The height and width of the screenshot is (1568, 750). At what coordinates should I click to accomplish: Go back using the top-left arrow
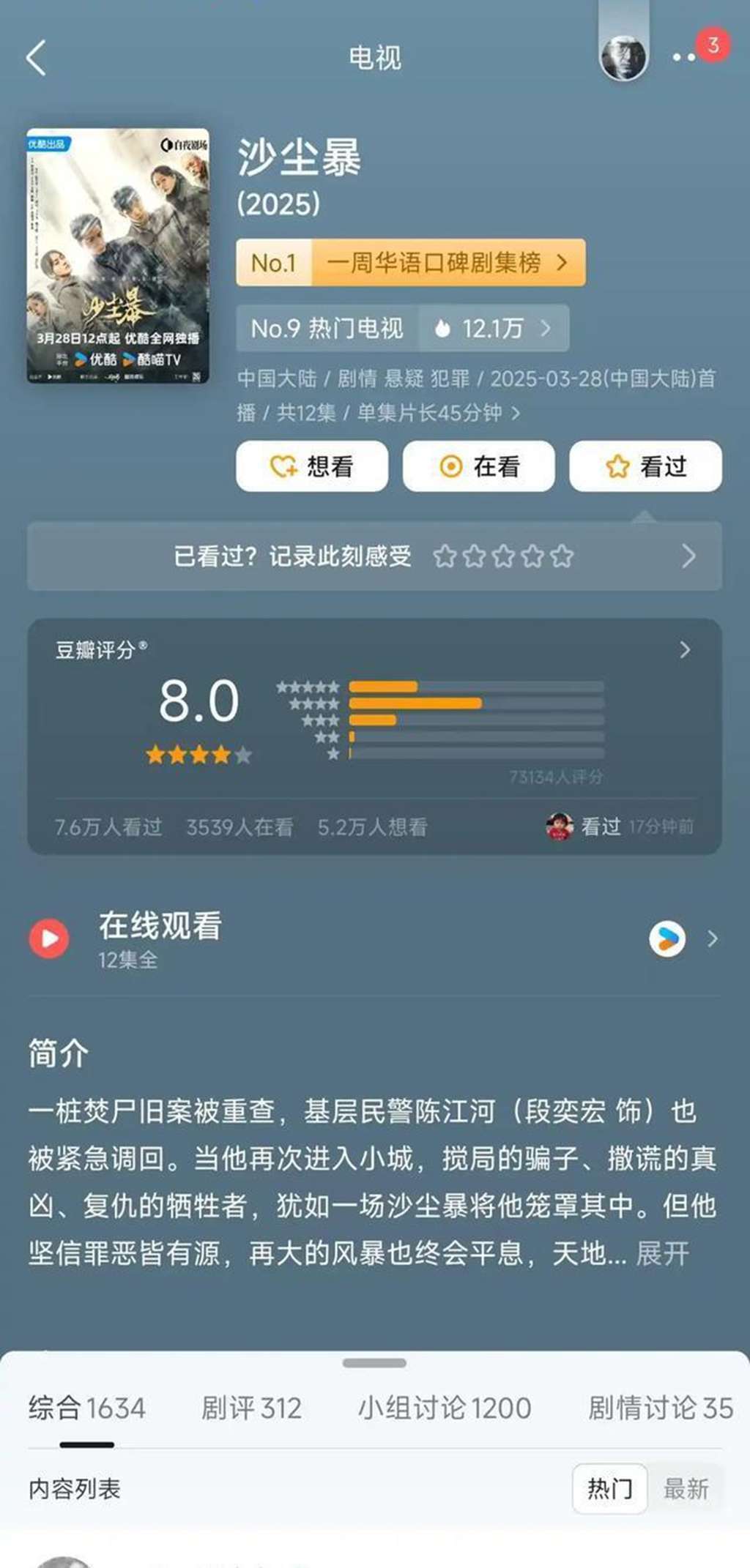(37, 57)
